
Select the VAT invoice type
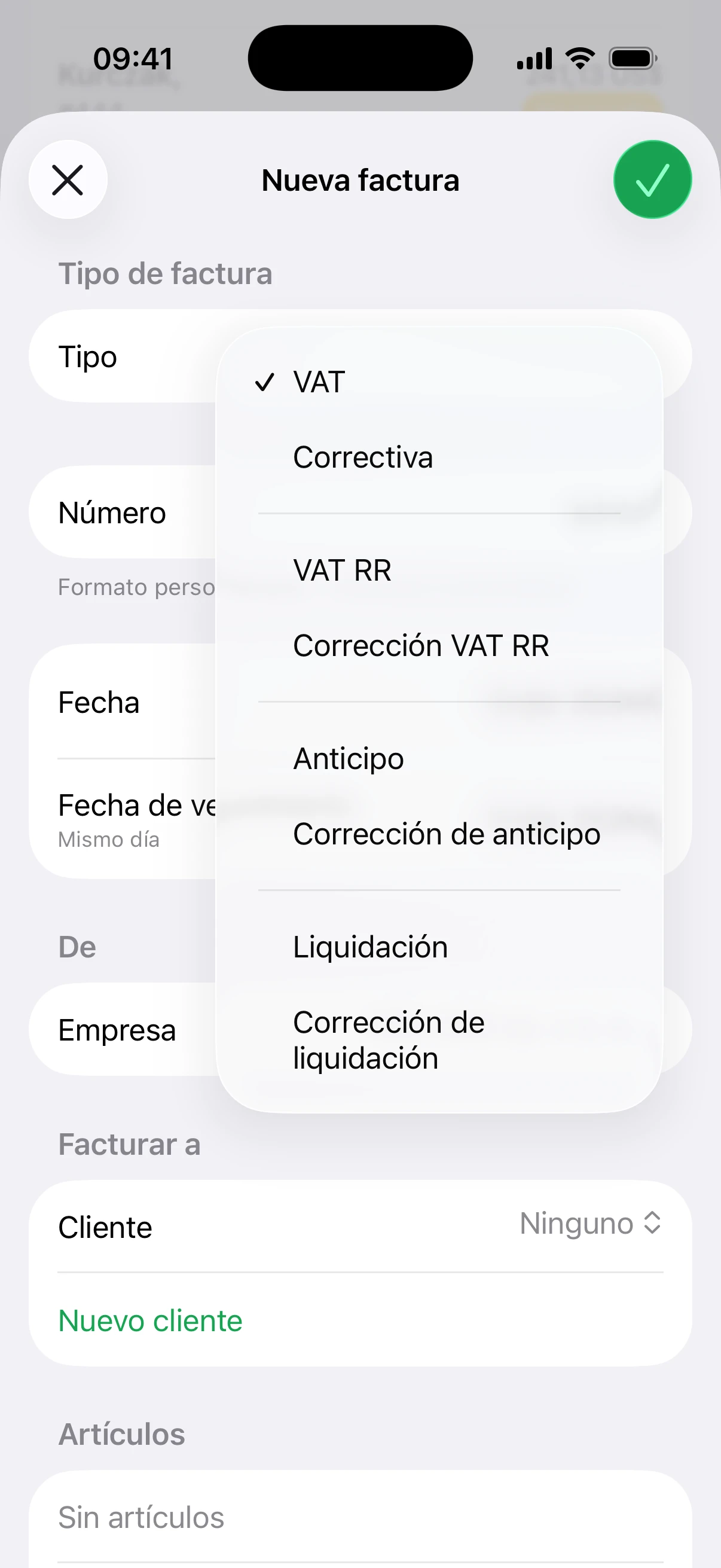tap(319, 383)
